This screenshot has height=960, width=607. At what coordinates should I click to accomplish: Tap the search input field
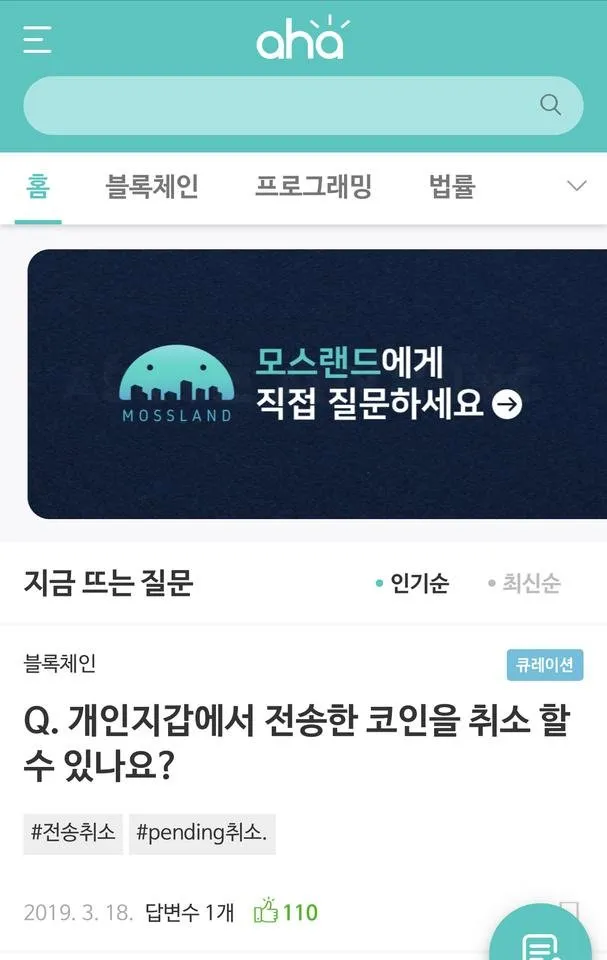click(280, 105)
